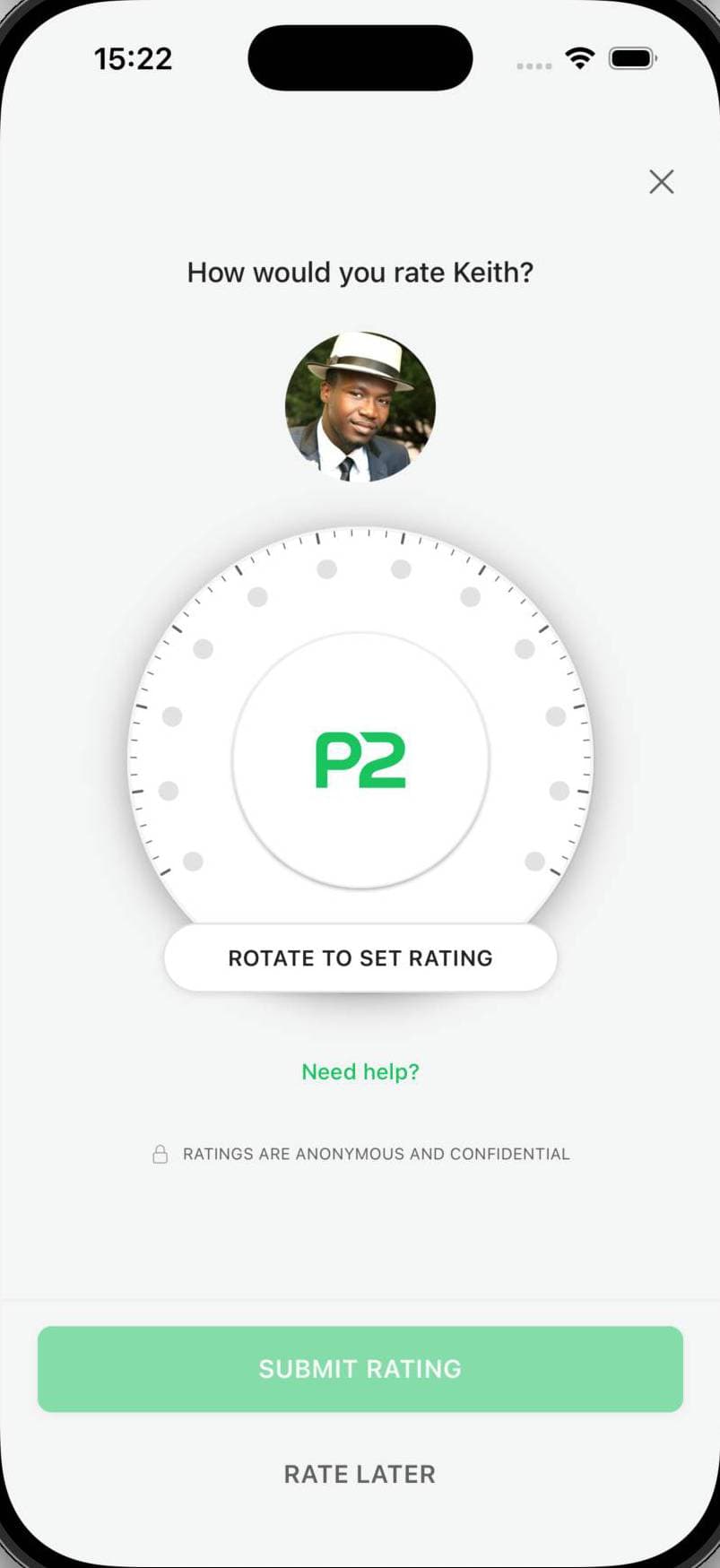
Task: Open the Need help? link
Action: (x=360, y=1071)
